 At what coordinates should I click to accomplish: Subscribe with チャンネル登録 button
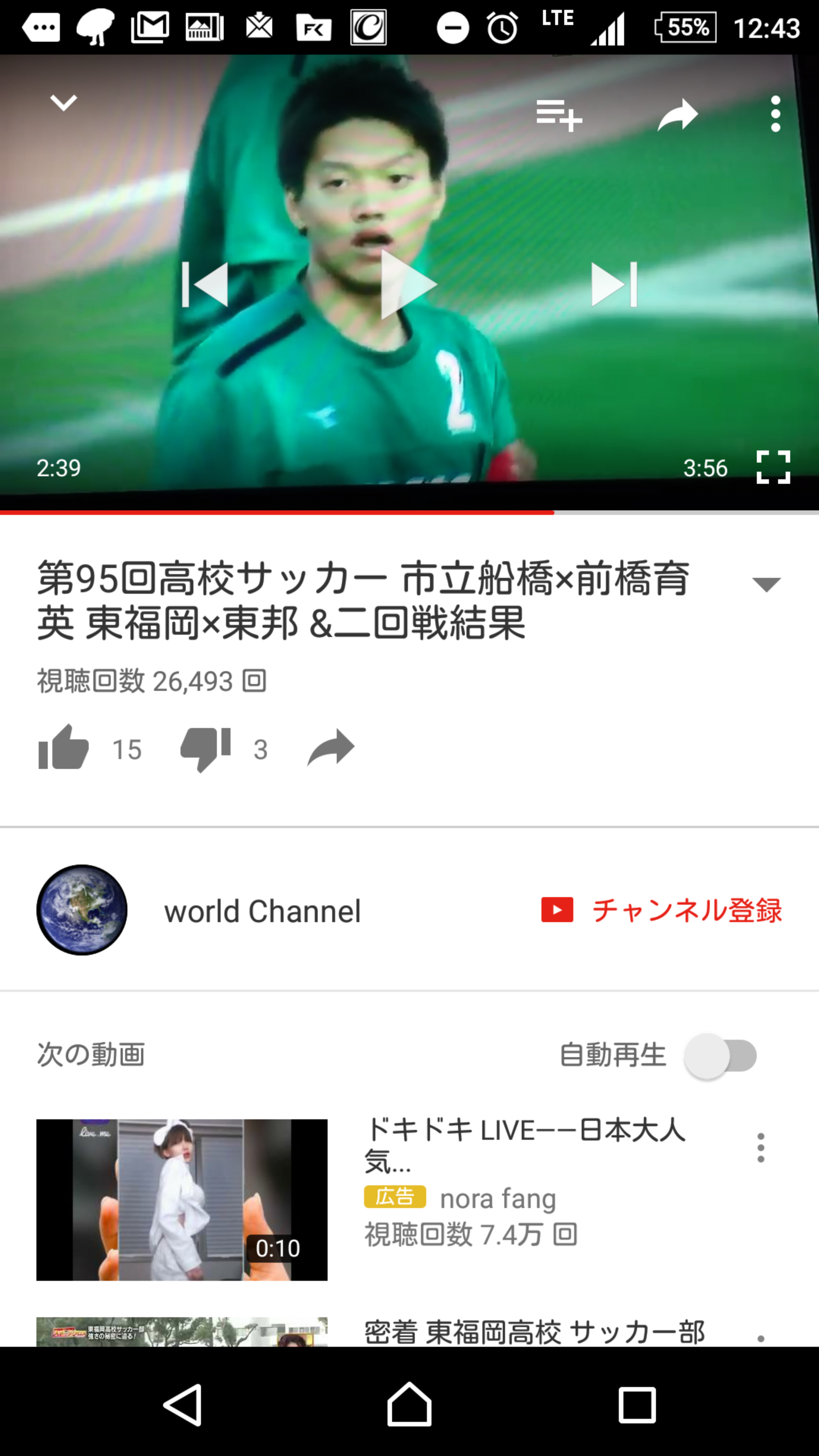click(661, 910)
